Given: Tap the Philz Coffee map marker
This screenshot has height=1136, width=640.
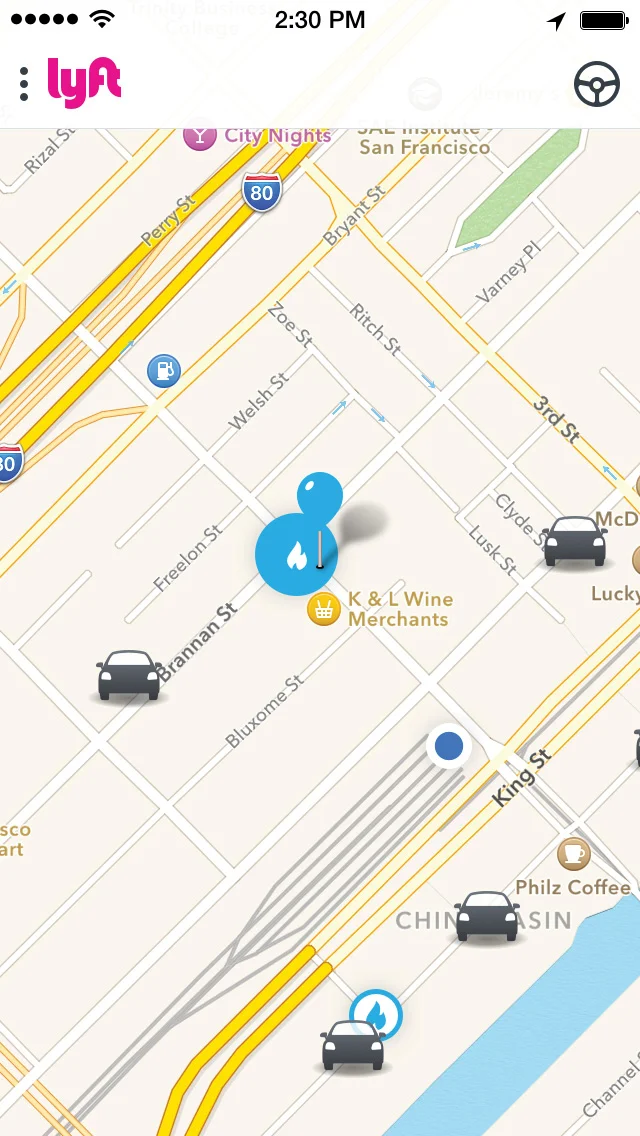Looking at the screenshot, I should click(x=573, y=853).
